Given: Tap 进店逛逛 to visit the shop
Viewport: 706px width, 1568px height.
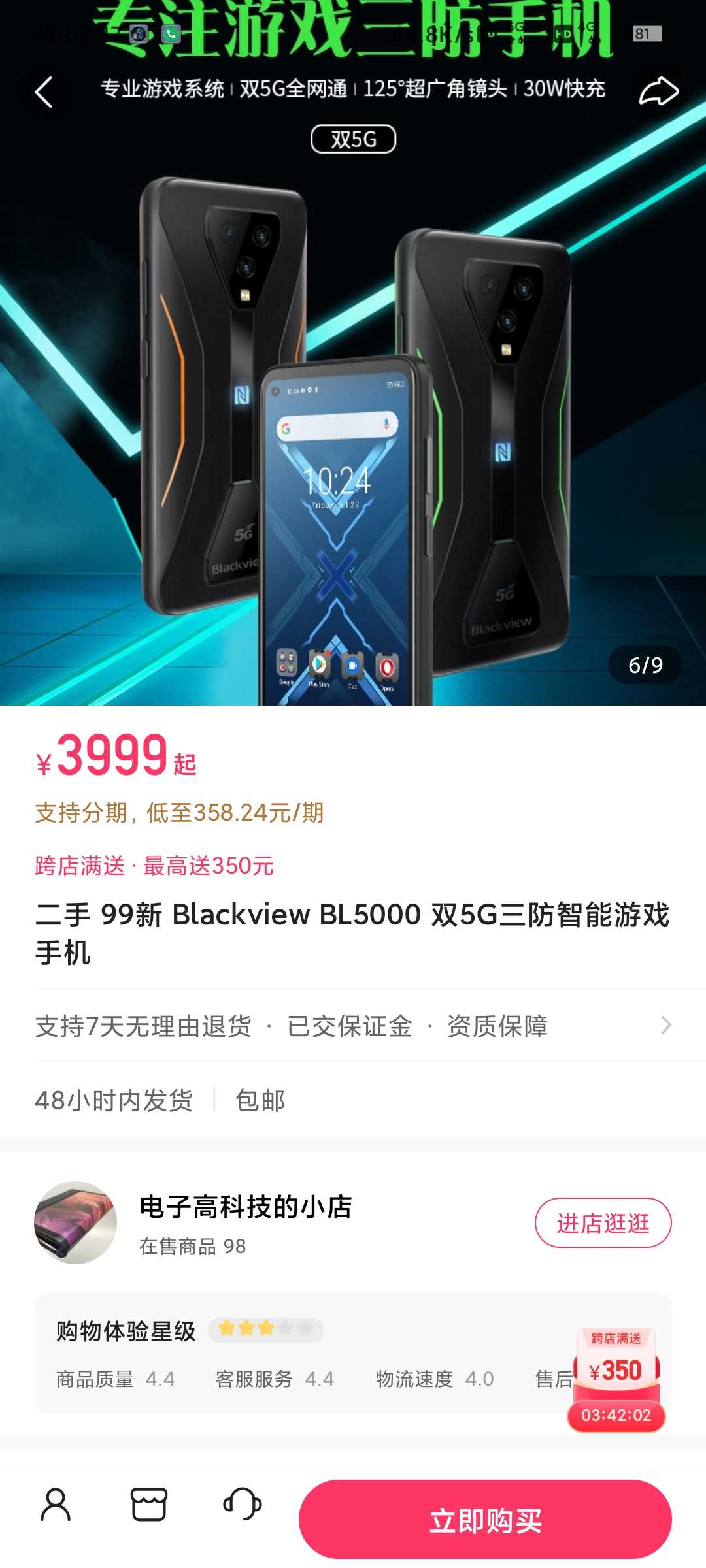Looking at the screenshot, I should coord(603,1222).
